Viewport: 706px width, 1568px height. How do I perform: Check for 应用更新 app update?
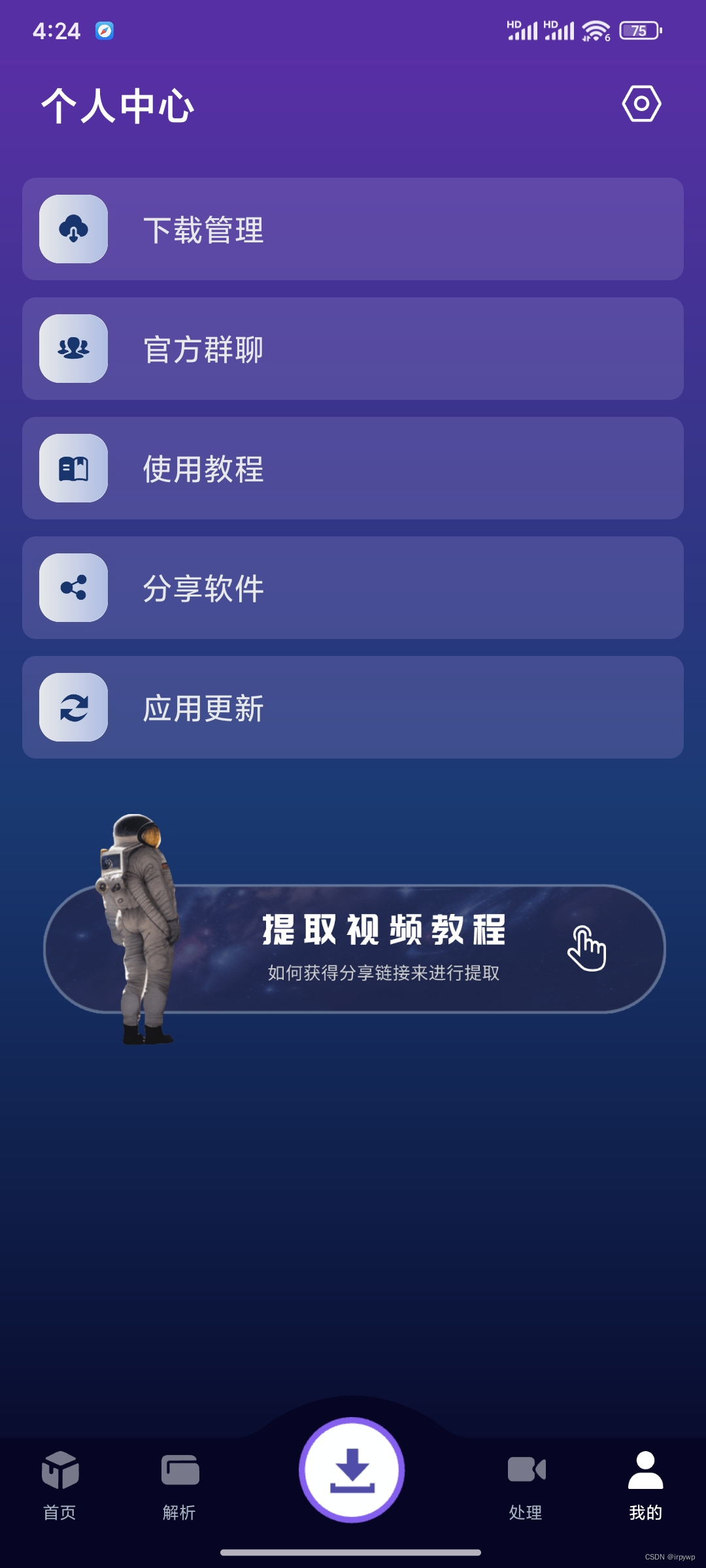tap(353, 708)
